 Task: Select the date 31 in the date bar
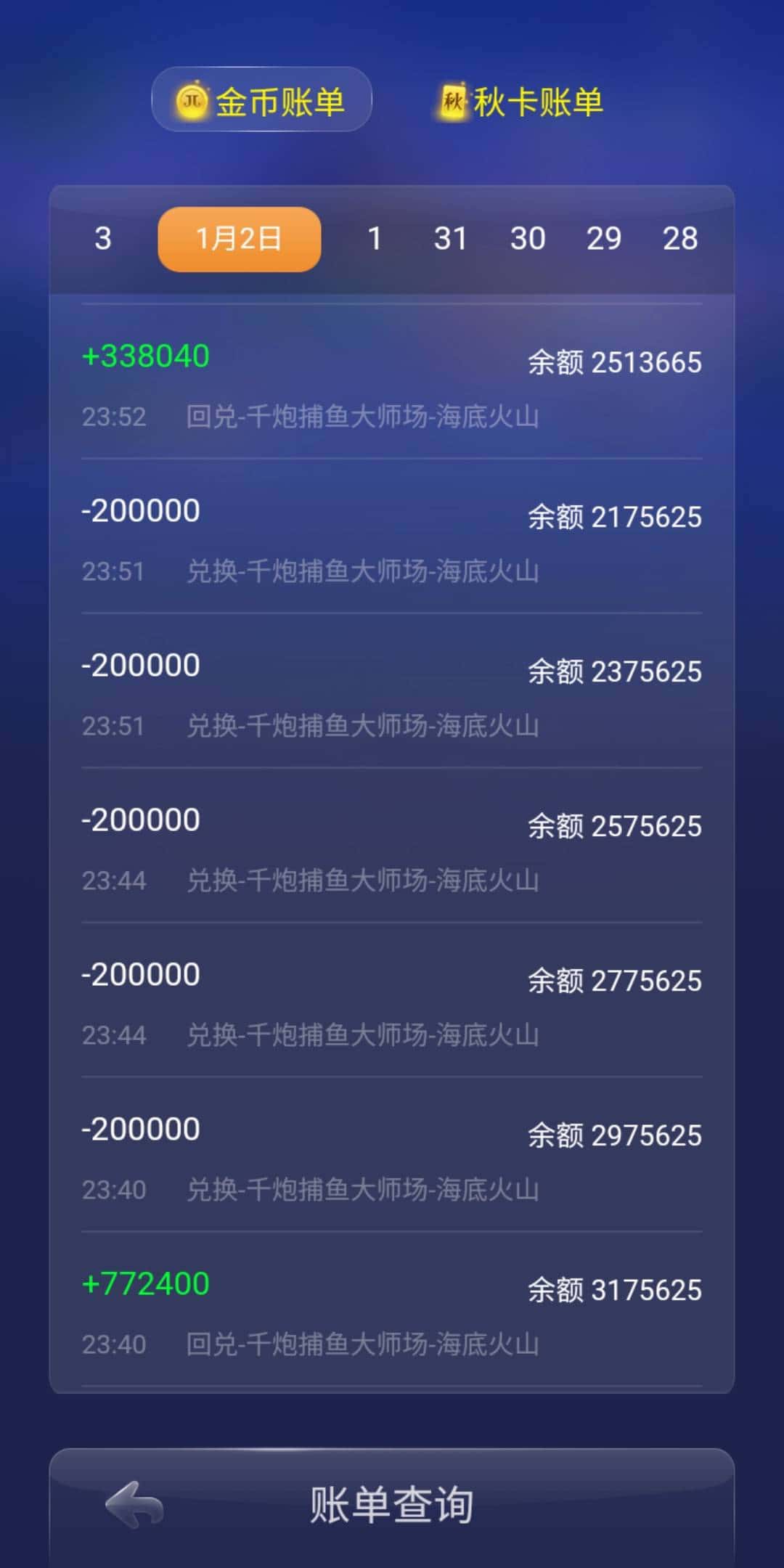pos(452,238)
